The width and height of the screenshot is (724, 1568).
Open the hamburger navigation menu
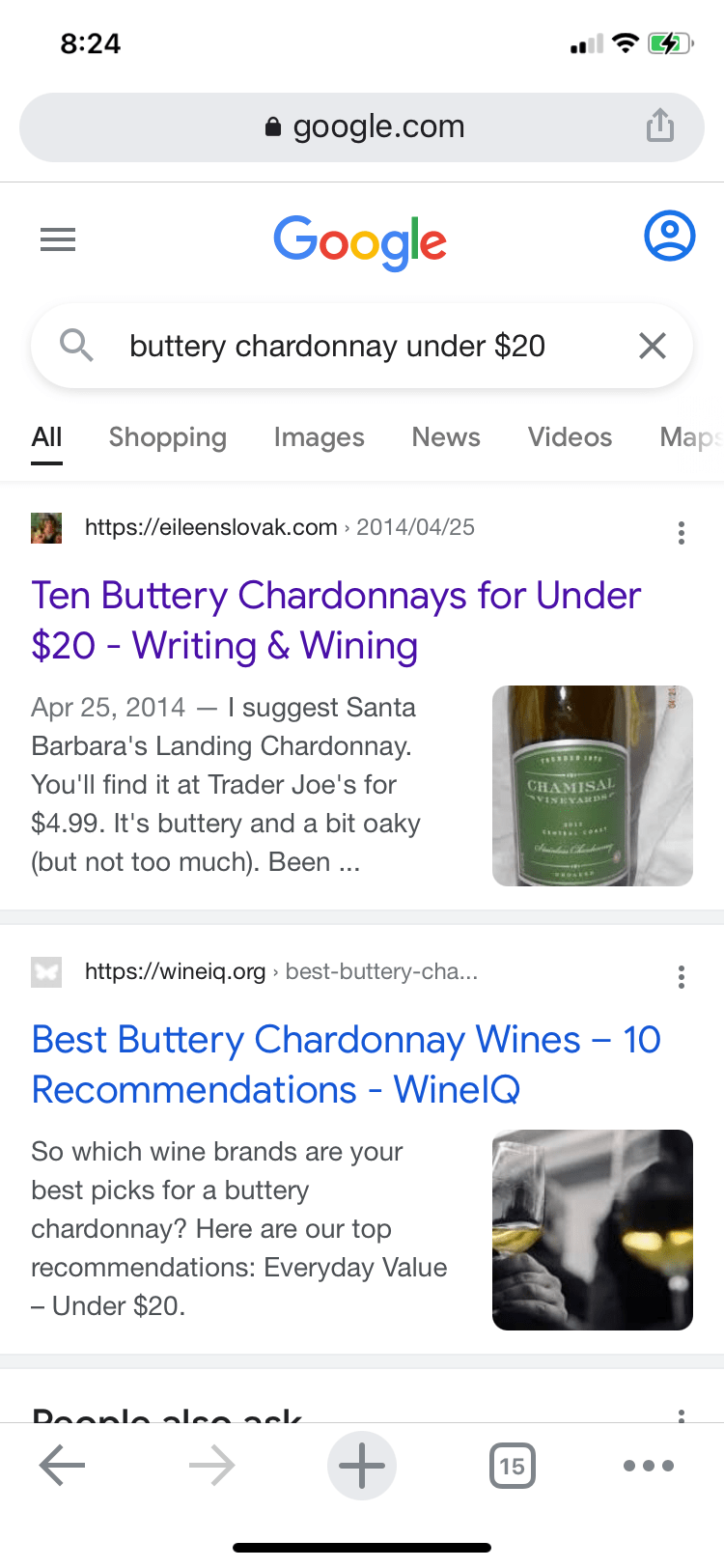(x=57, y=239)
